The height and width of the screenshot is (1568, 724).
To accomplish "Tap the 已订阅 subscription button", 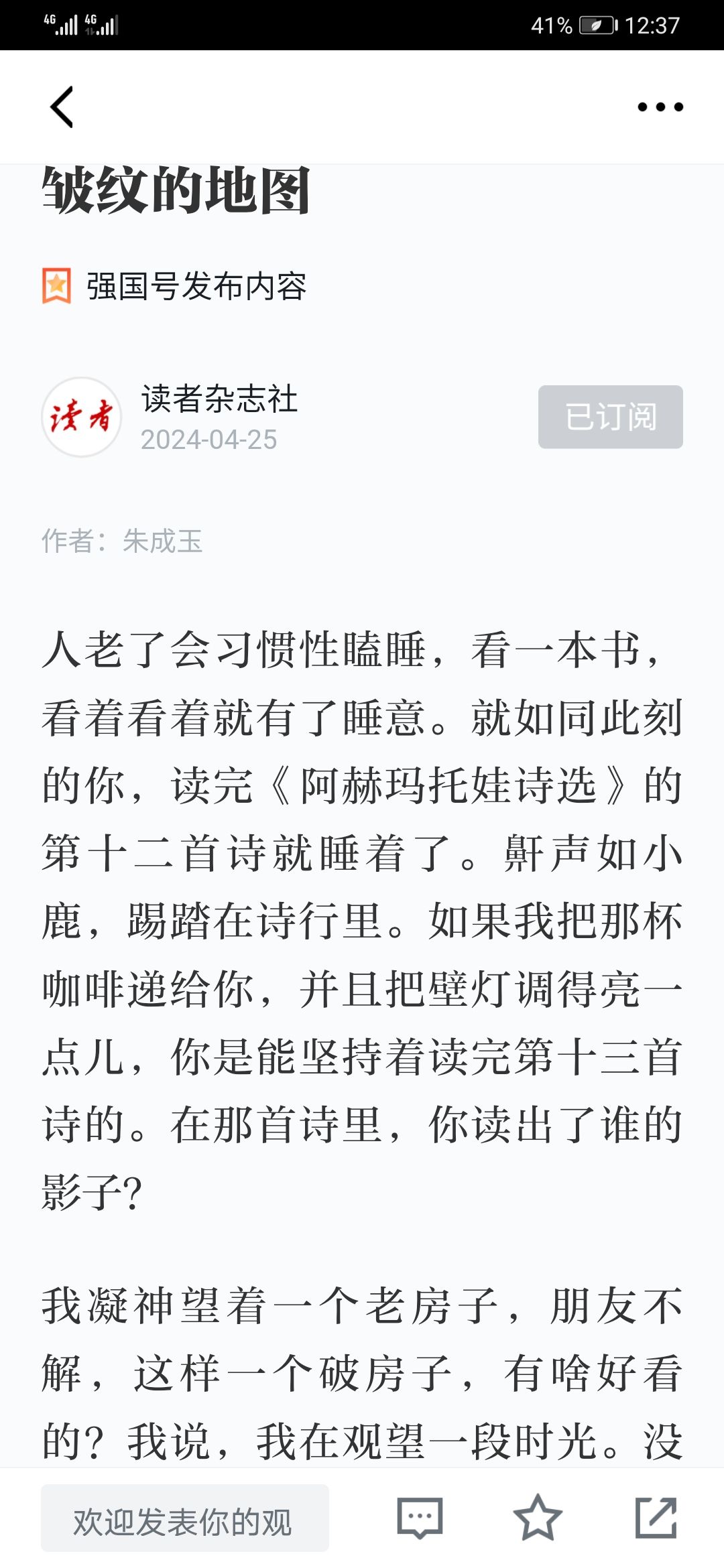I will [611, 417].
